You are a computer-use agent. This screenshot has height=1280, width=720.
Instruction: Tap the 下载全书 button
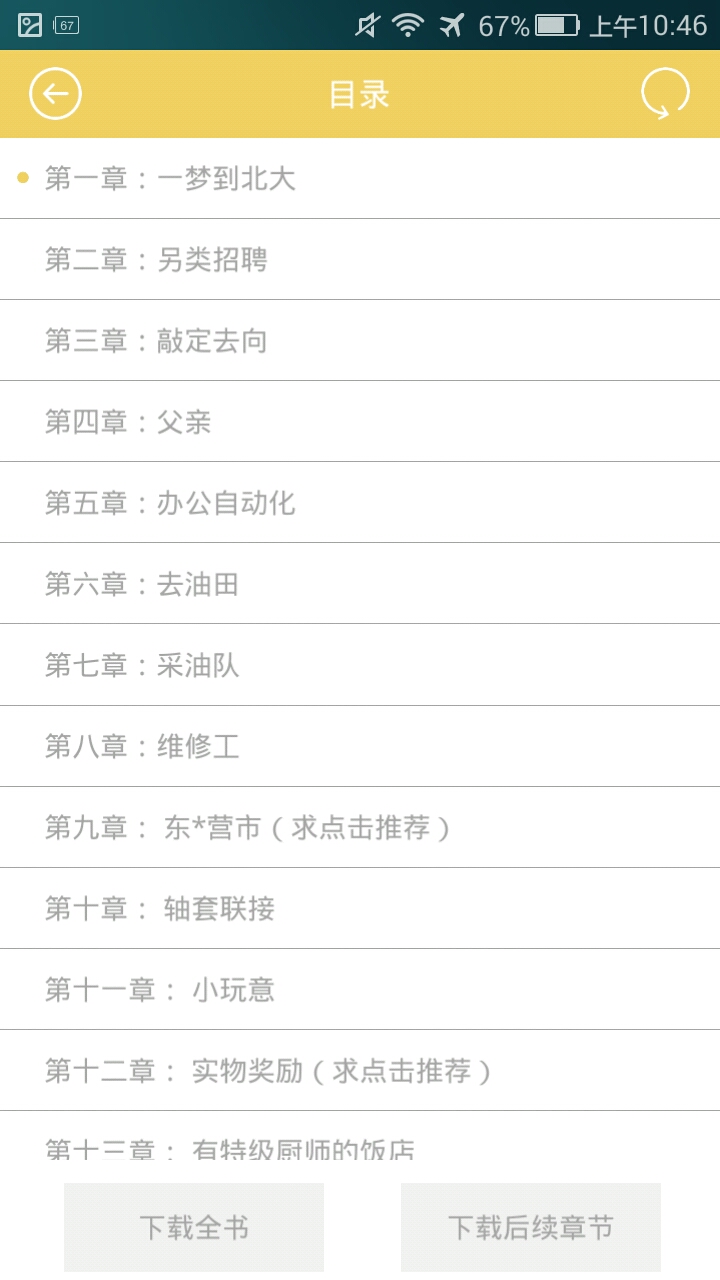click(194, 1227)
